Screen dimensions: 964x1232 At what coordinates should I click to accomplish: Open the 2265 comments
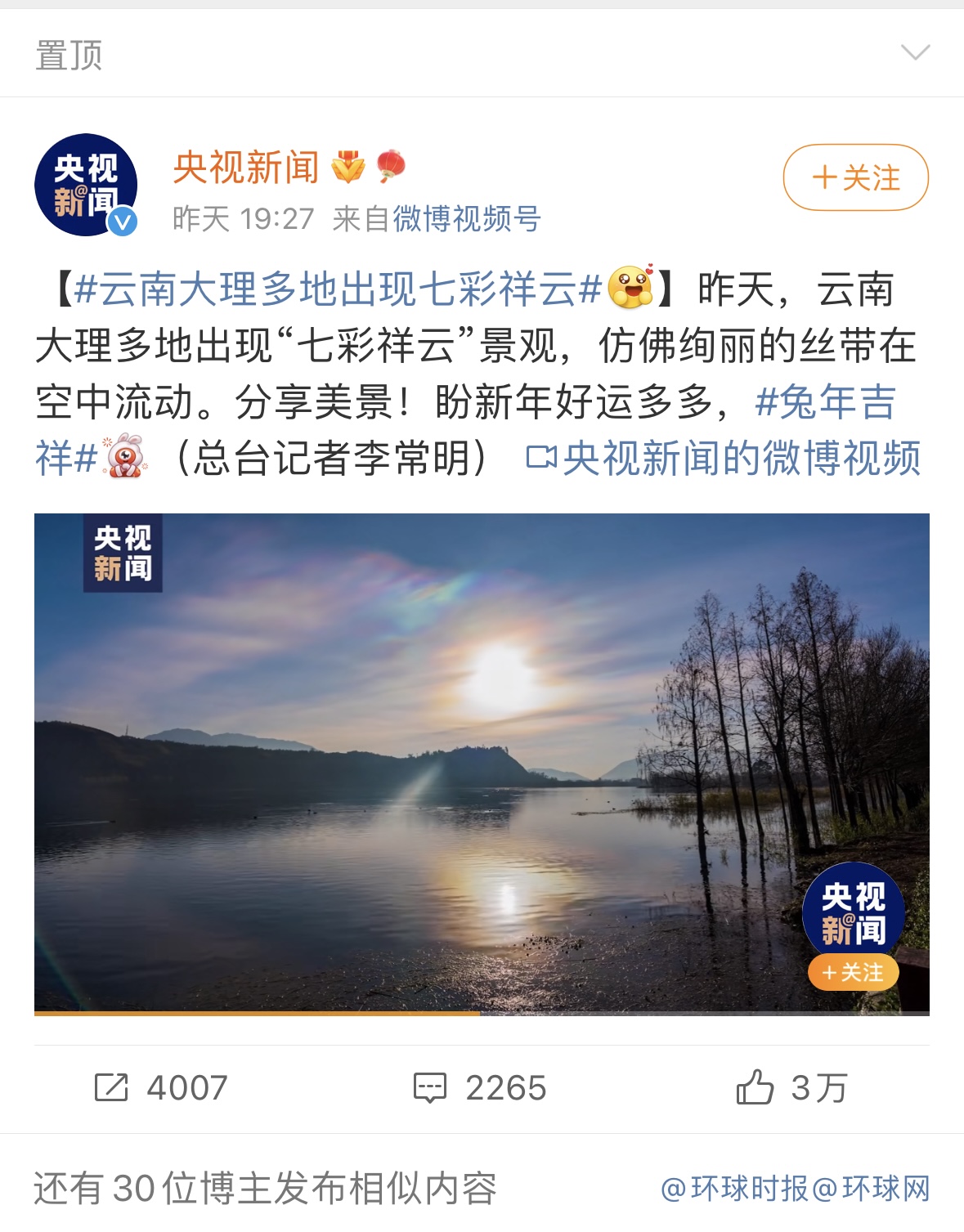tap(480, 1088)
